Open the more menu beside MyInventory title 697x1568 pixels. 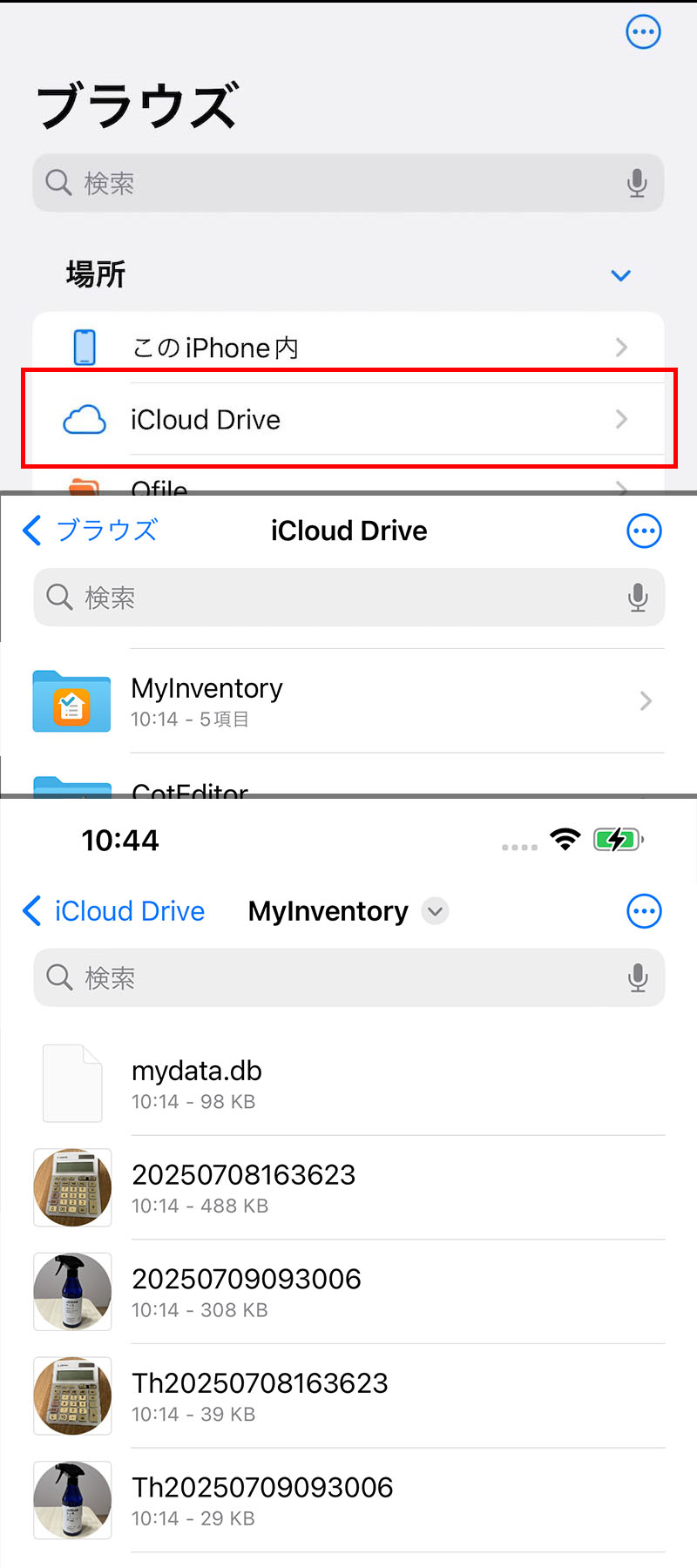pos(644,911)
